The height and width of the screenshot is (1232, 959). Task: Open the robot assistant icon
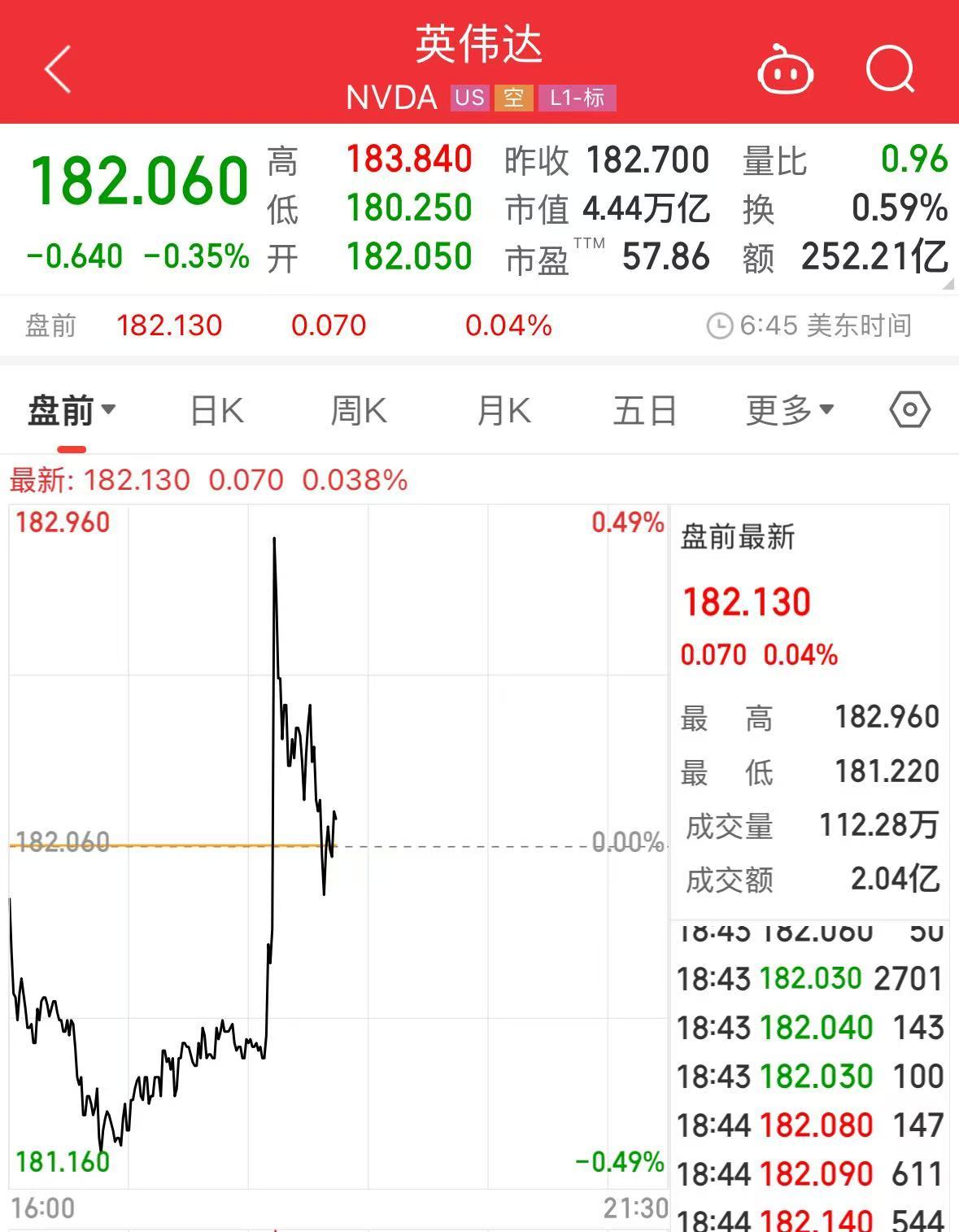click(785, 72)
